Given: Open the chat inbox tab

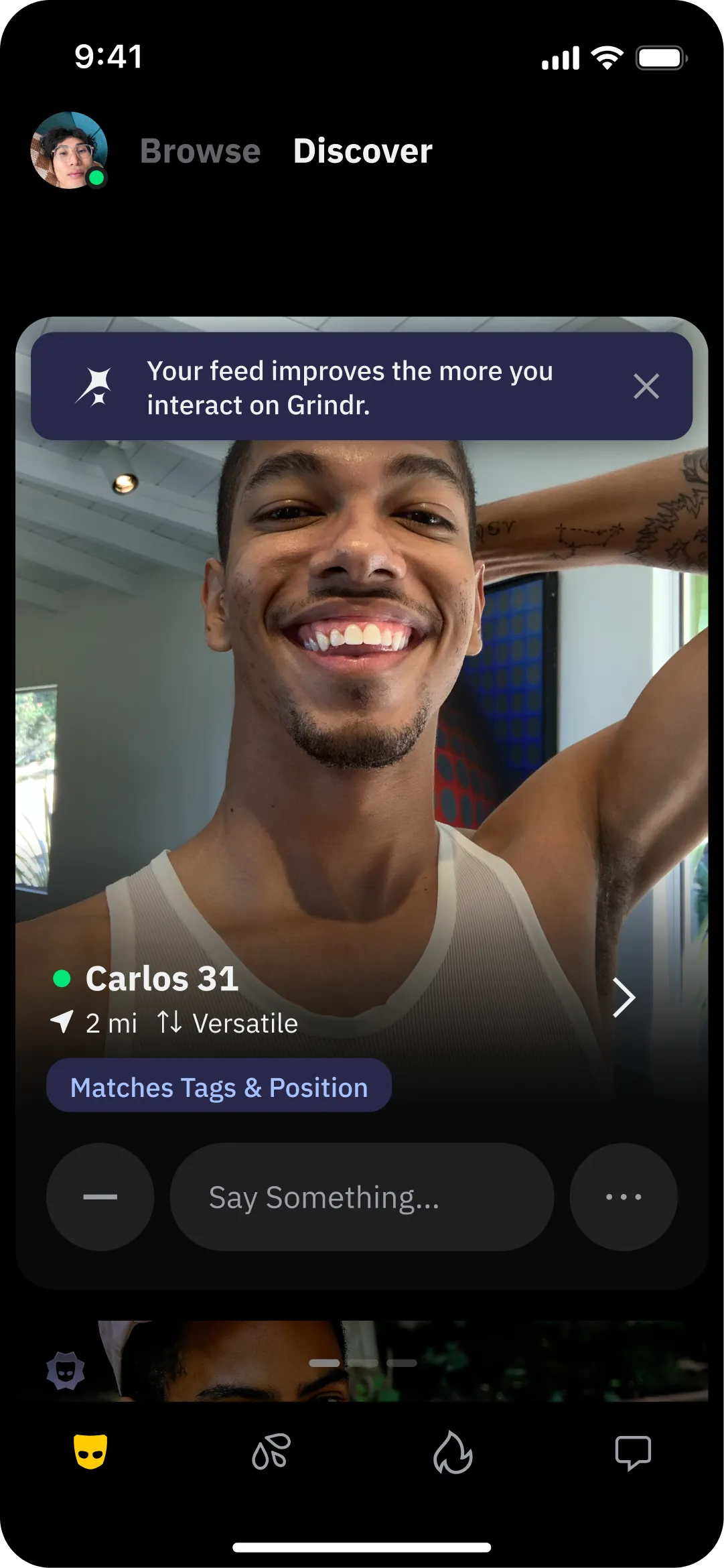Looking at the screenshot, I should pyautogui.click(x=633, y=1452).
